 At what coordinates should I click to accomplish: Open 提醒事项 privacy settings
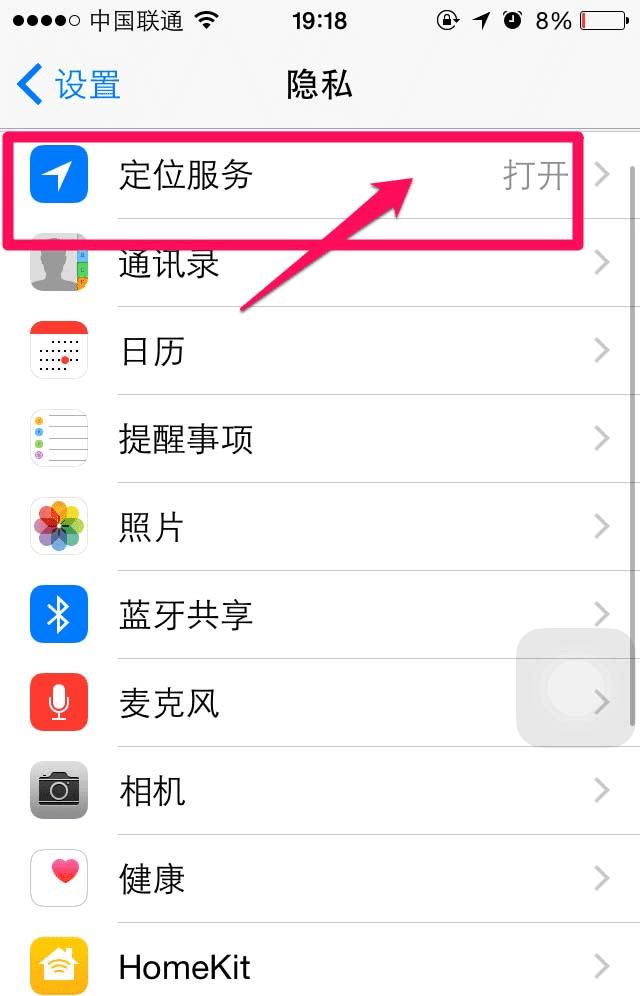coord(300,439)
